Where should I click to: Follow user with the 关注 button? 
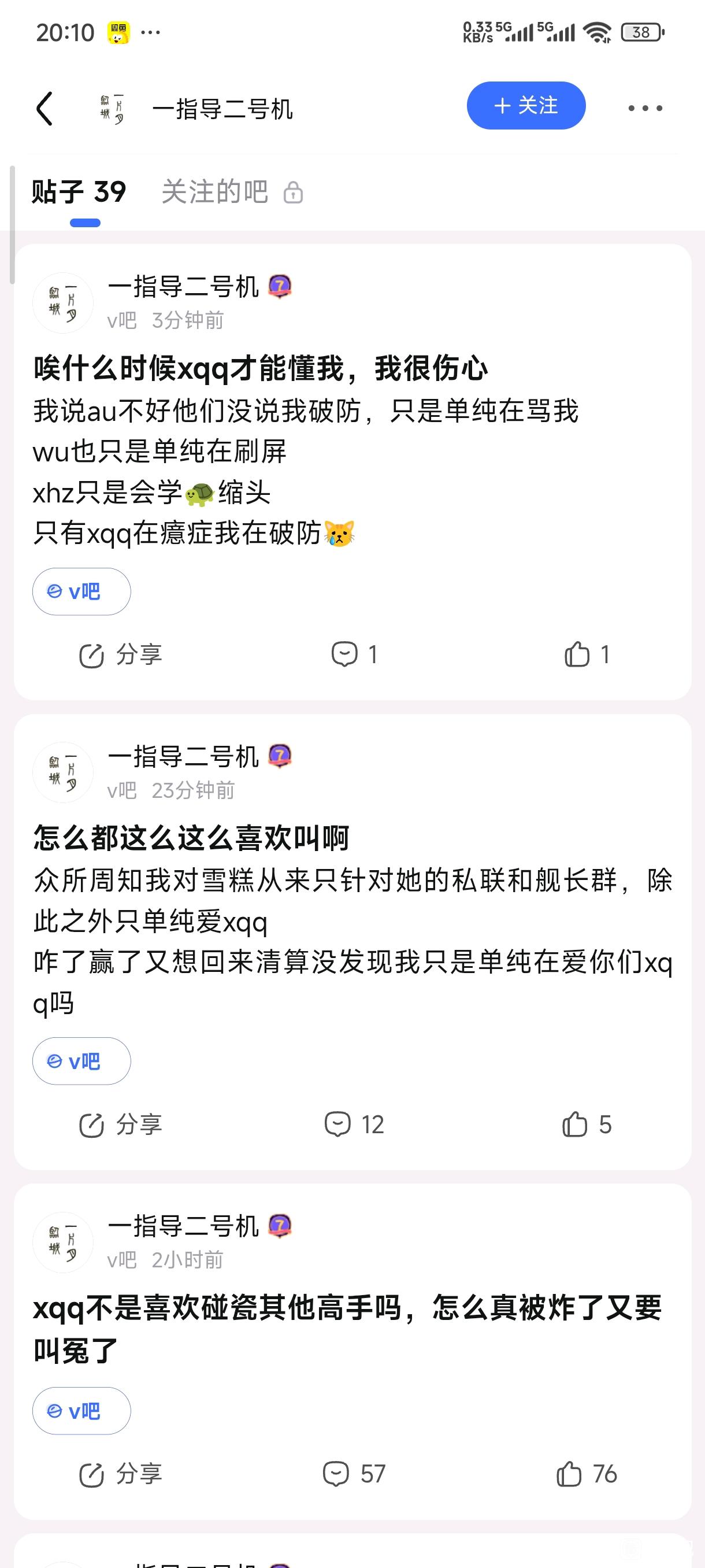pos(525,105)
